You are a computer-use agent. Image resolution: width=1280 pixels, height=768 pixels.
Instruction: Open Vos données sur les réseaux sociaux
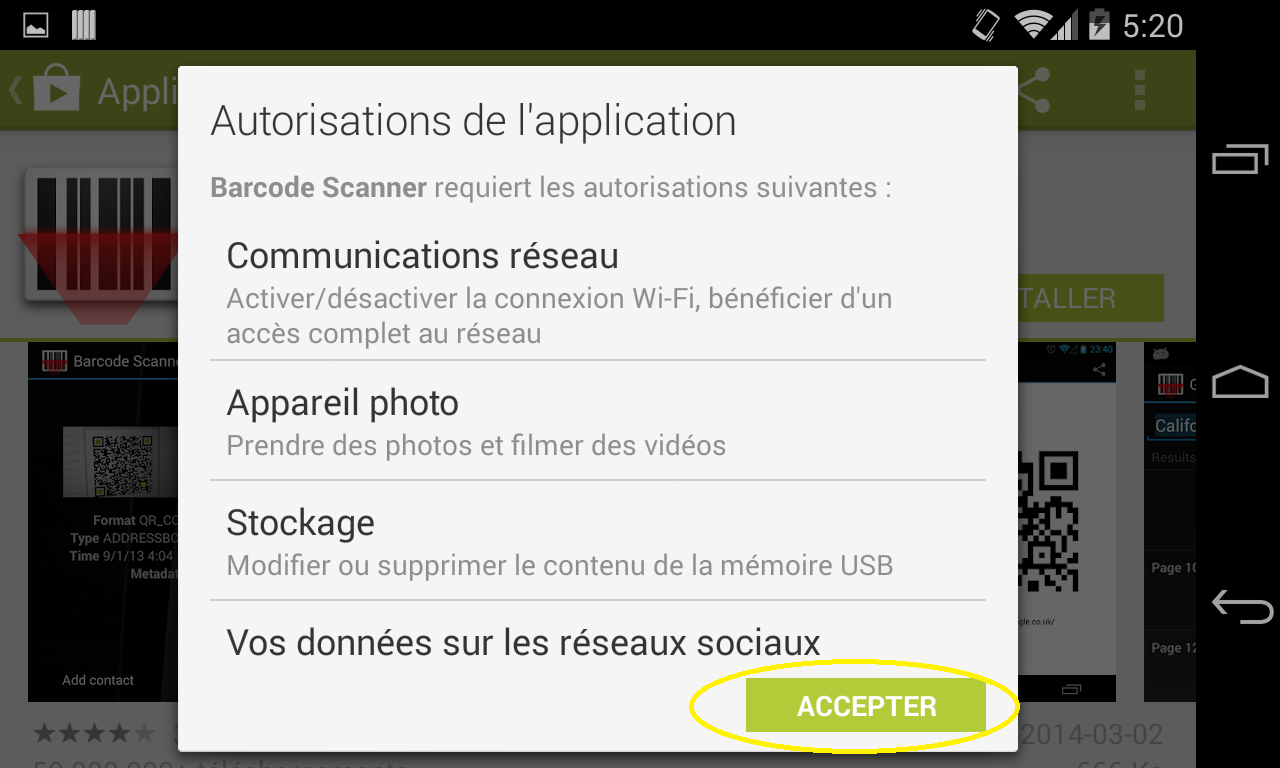tap(597, 642)
